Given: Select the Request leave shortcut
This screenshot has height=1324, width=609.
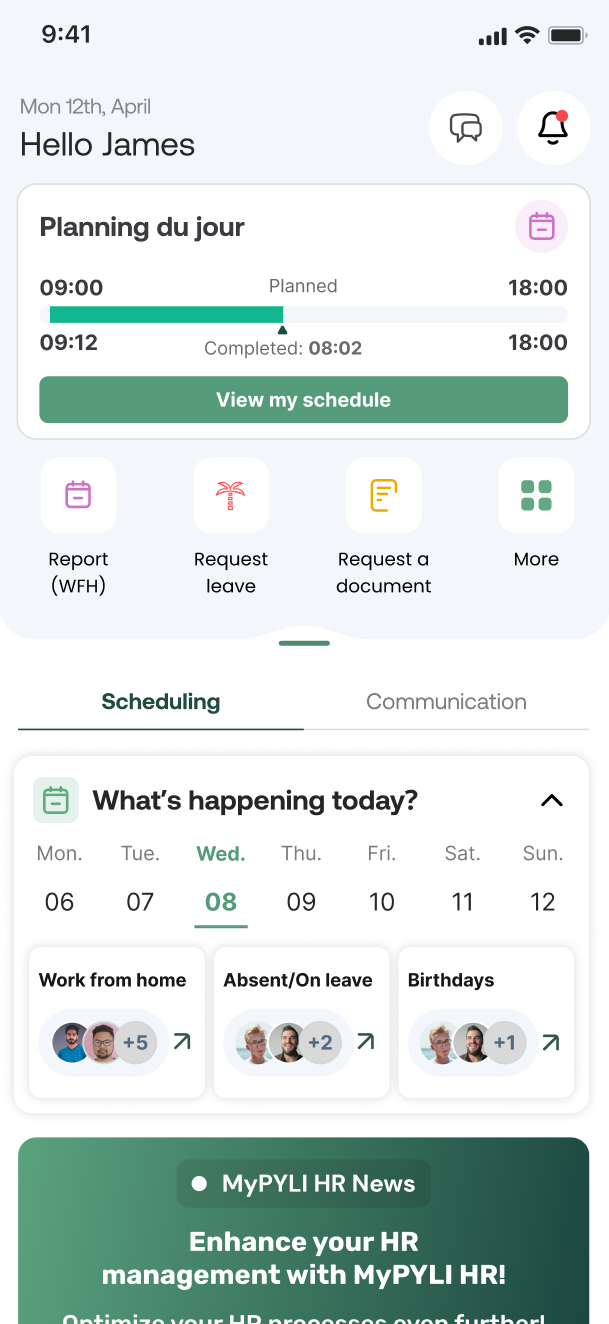Looking at the screenshot, I should click(x=231, y=496).
